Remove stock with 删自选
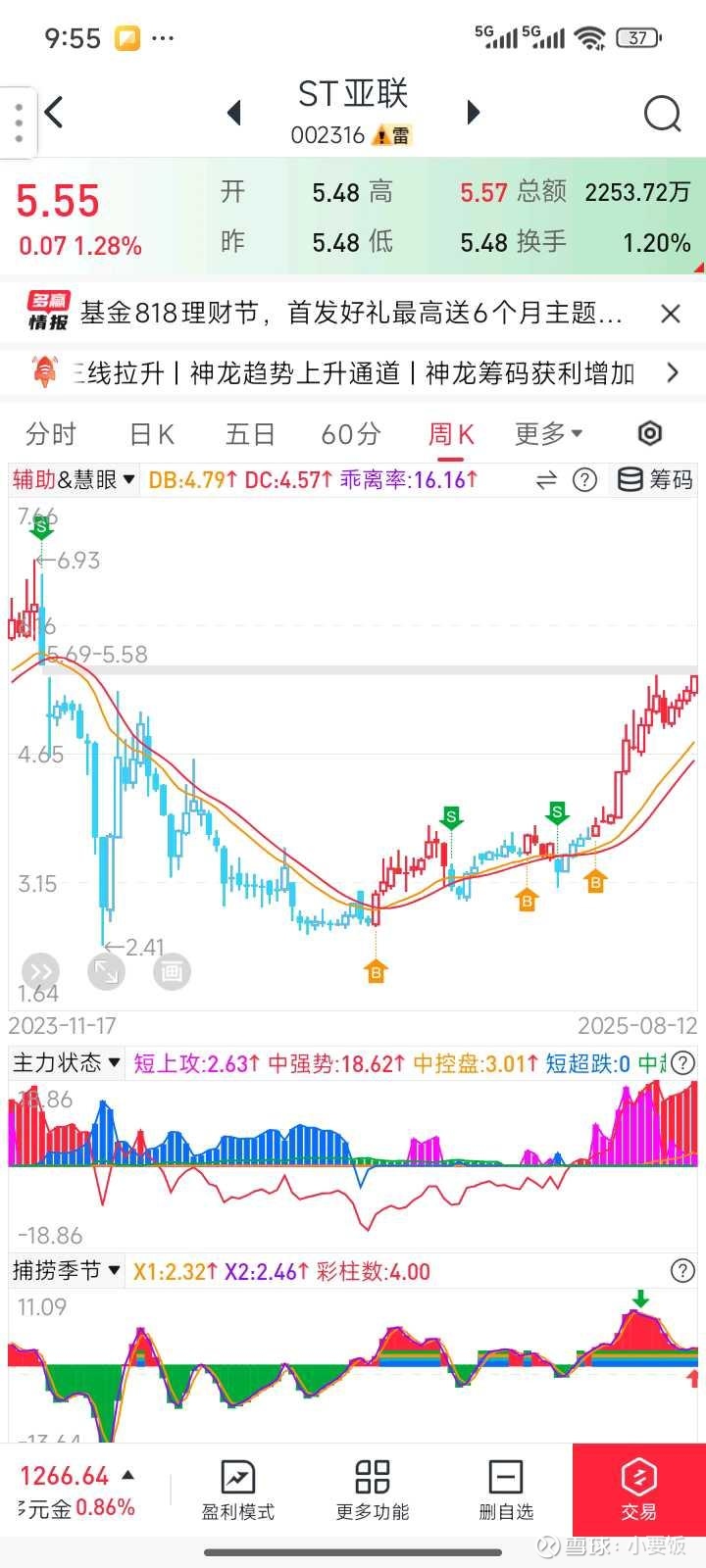Image resolution: width=706 pixels, height=1568 pixels. [506, 1491]
